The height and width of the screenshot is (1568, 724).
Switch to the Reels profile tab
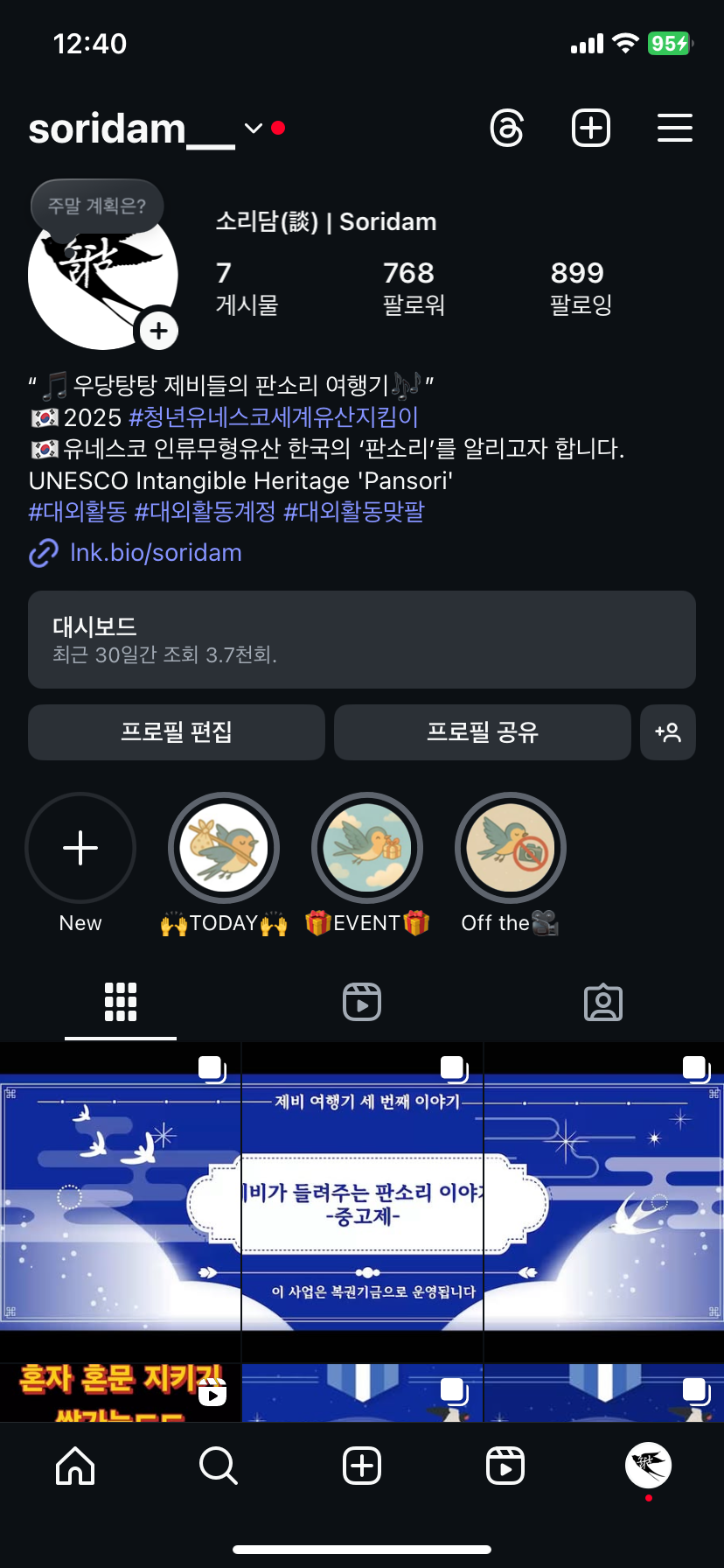pyautogui.click(x=362, y=1003)
